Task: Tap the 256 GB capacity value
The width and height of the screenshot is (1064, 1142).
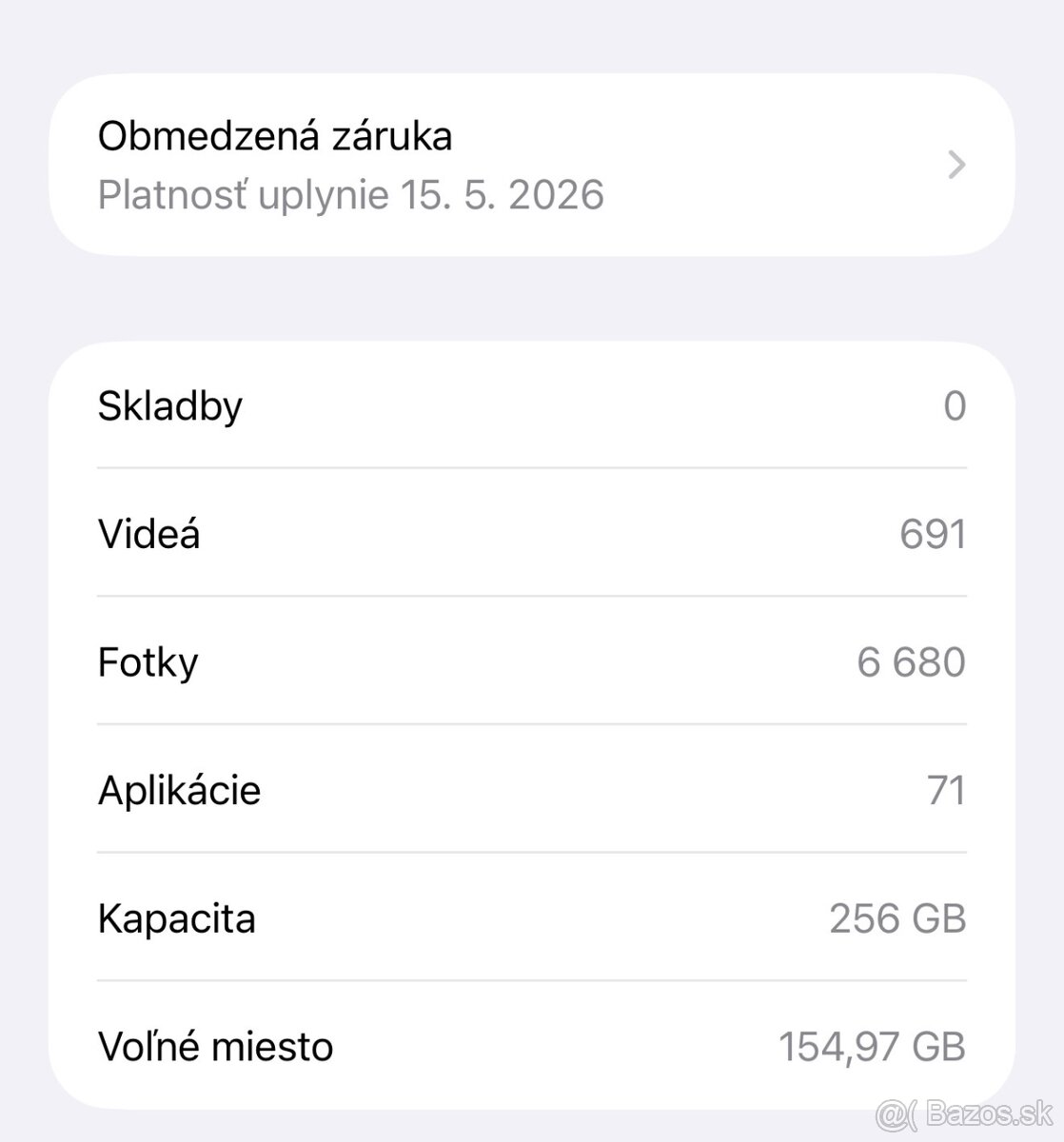Action: click(x=895, y=917)
